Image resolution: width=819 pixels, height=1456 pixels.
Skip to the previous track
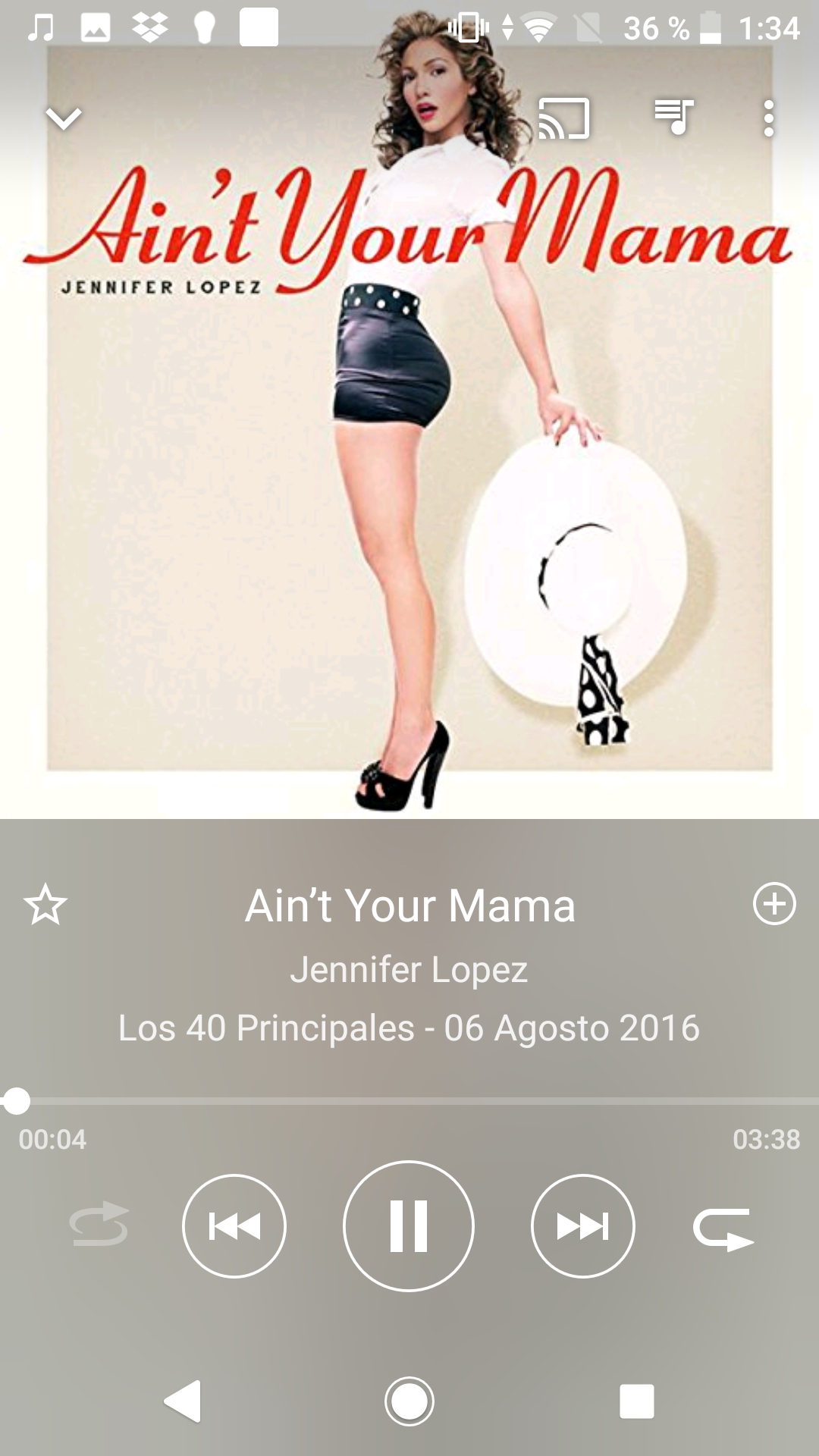(234, 1225)
